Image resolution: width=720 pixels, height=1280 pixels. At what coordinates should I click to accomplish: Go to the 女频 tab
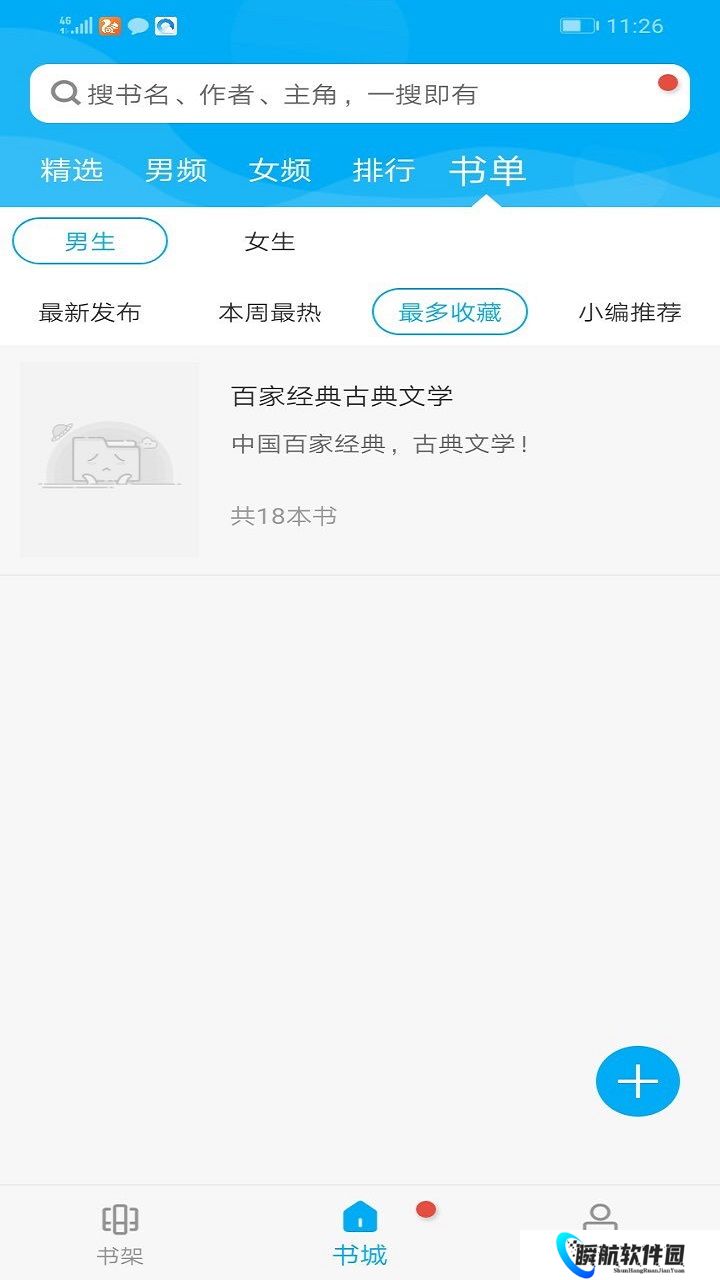coord(280,170)
